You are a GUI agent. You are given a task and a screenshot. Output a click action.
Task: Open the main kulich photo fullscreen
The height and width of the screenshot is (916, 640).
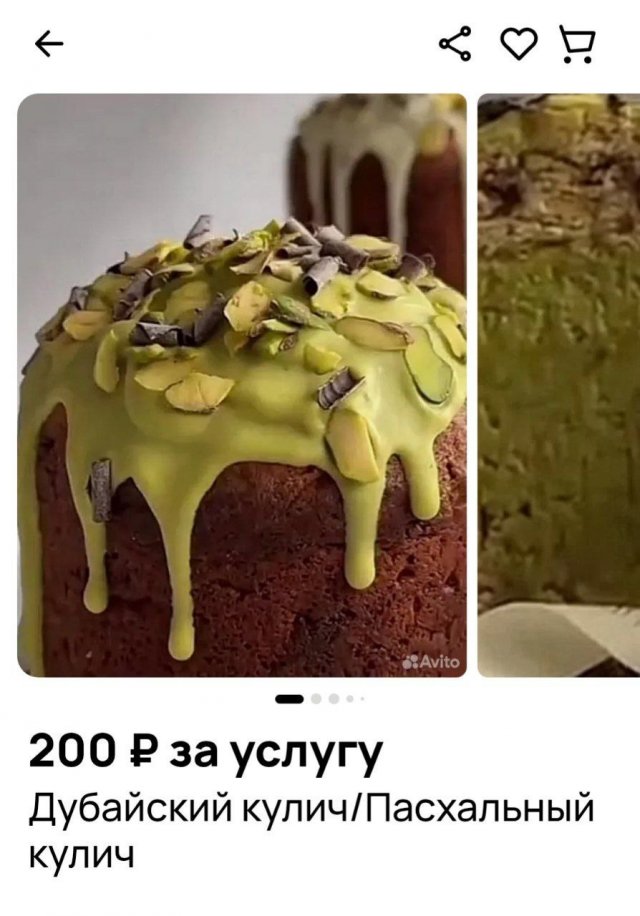coord(242,385)
